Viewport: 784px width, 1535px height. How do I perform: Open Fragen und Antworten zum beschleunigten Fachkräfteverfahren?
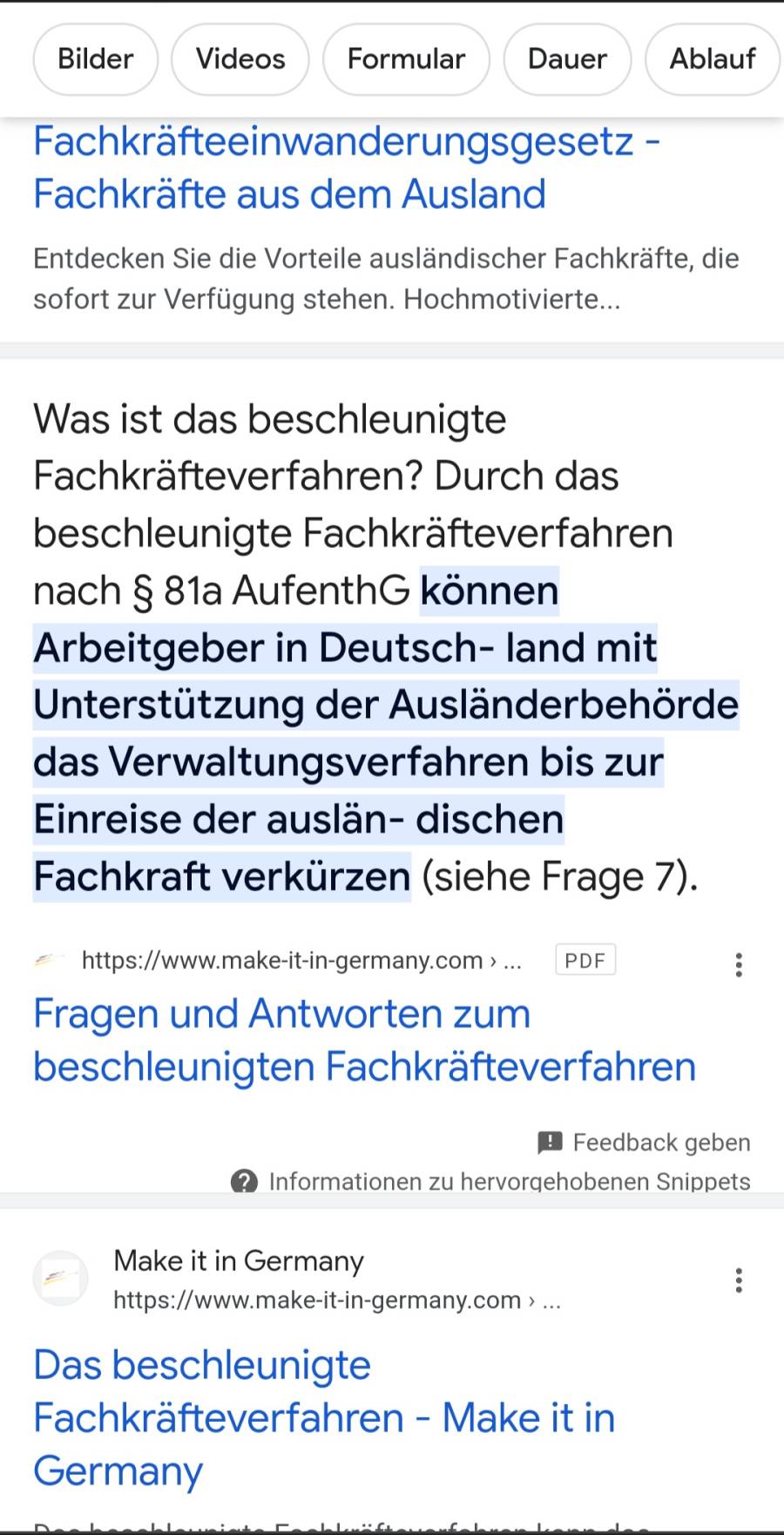[364, 1040]
